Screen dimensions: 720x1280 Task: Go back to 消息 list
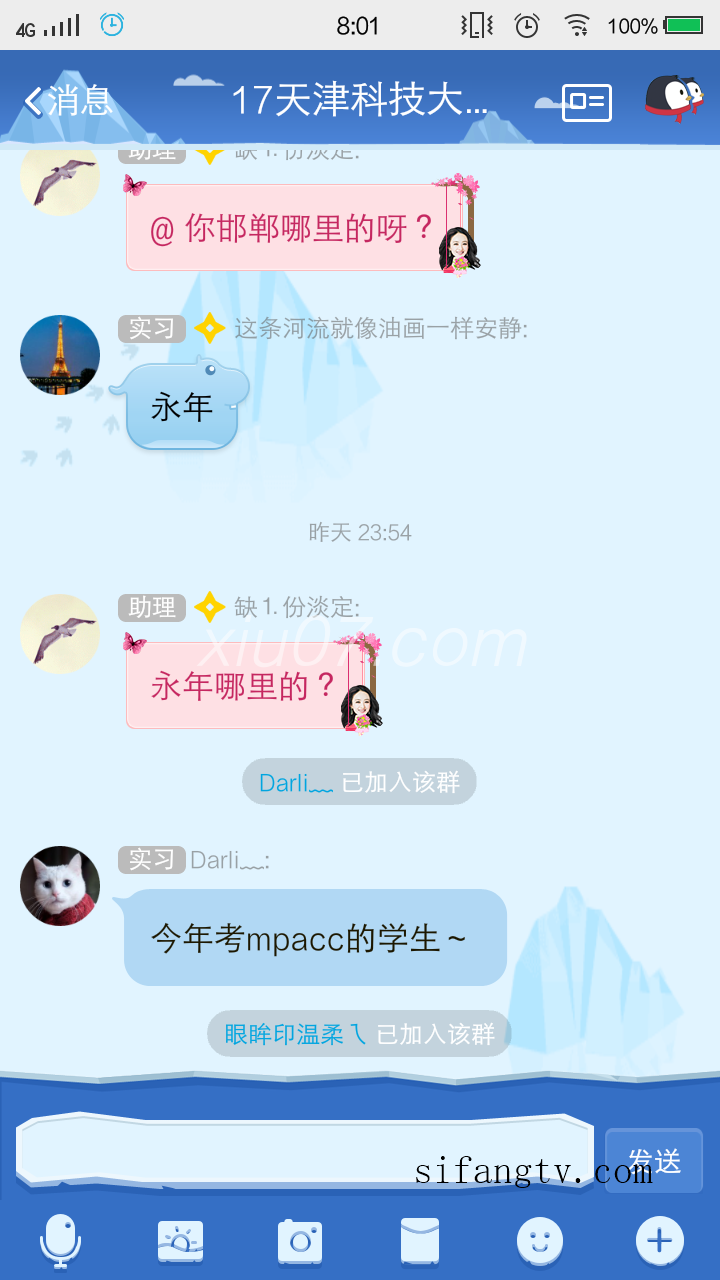click(68, 101)
